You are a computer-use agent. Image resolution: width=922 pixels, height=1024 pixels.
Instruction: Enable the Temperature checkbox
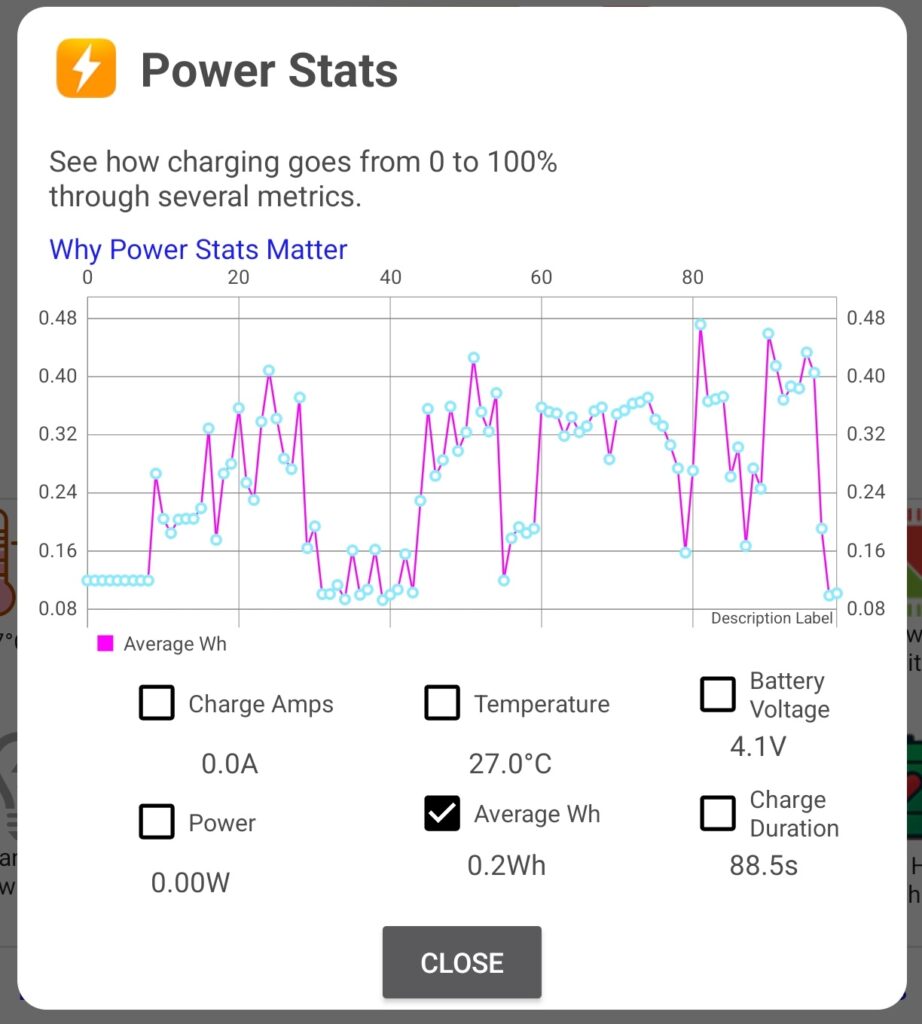[x=442, y=703]
